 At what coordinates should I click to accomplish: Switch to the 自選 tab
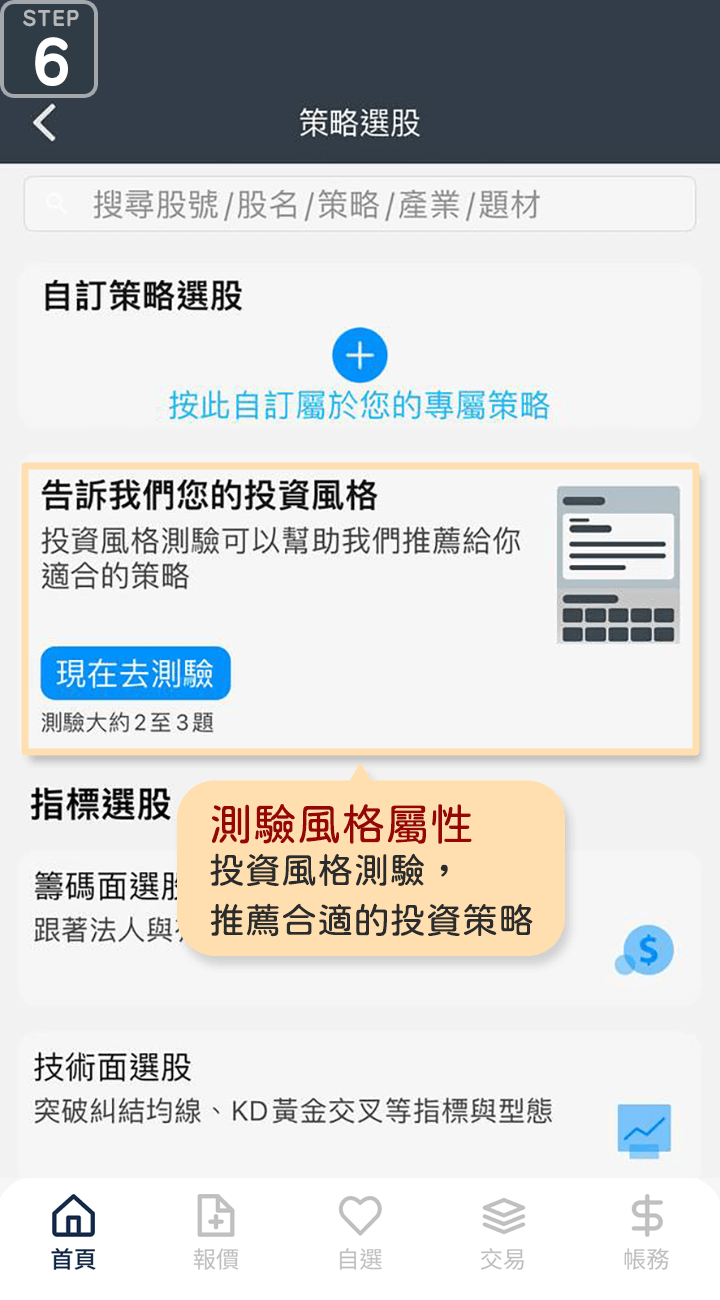(360, 1232)
